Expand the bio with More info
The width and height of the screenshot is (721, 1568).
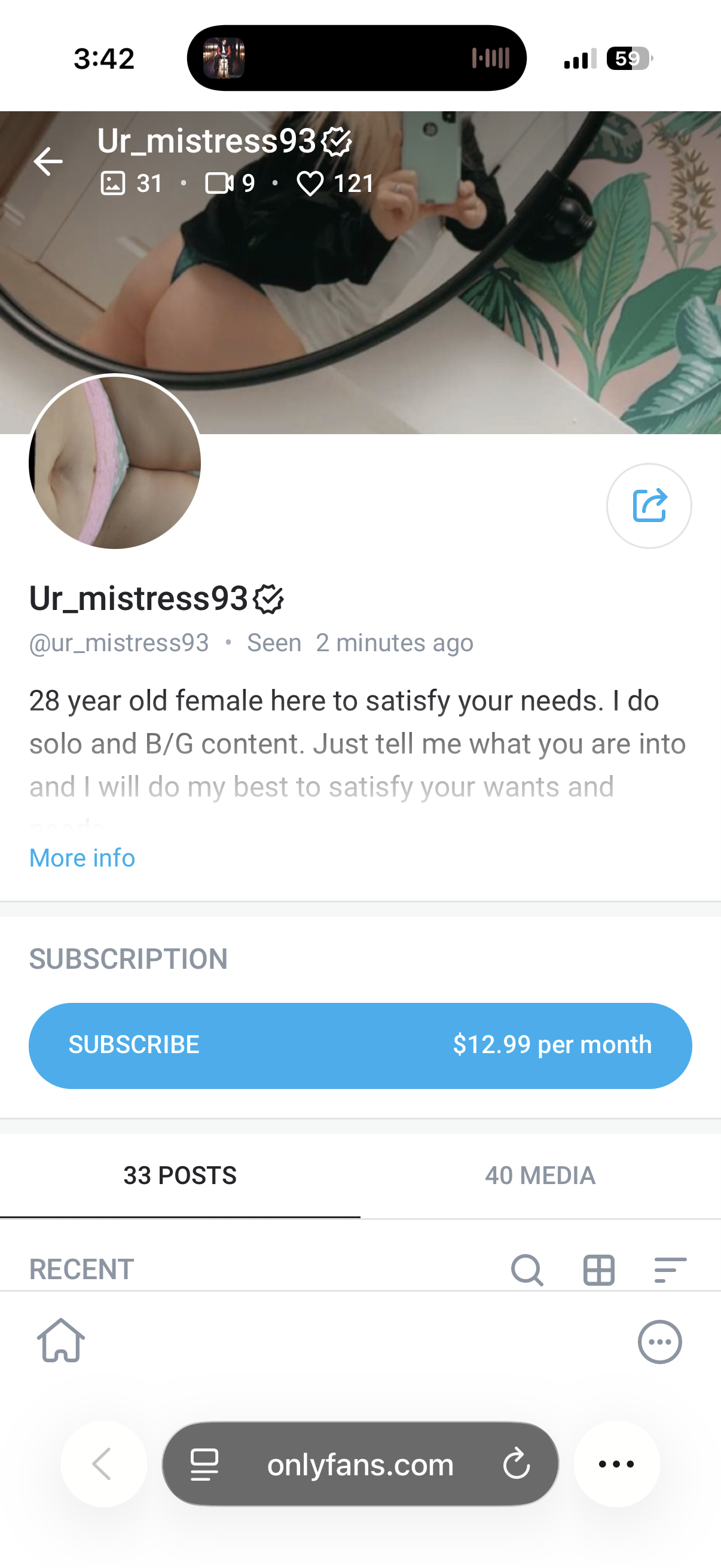point(82,858)
